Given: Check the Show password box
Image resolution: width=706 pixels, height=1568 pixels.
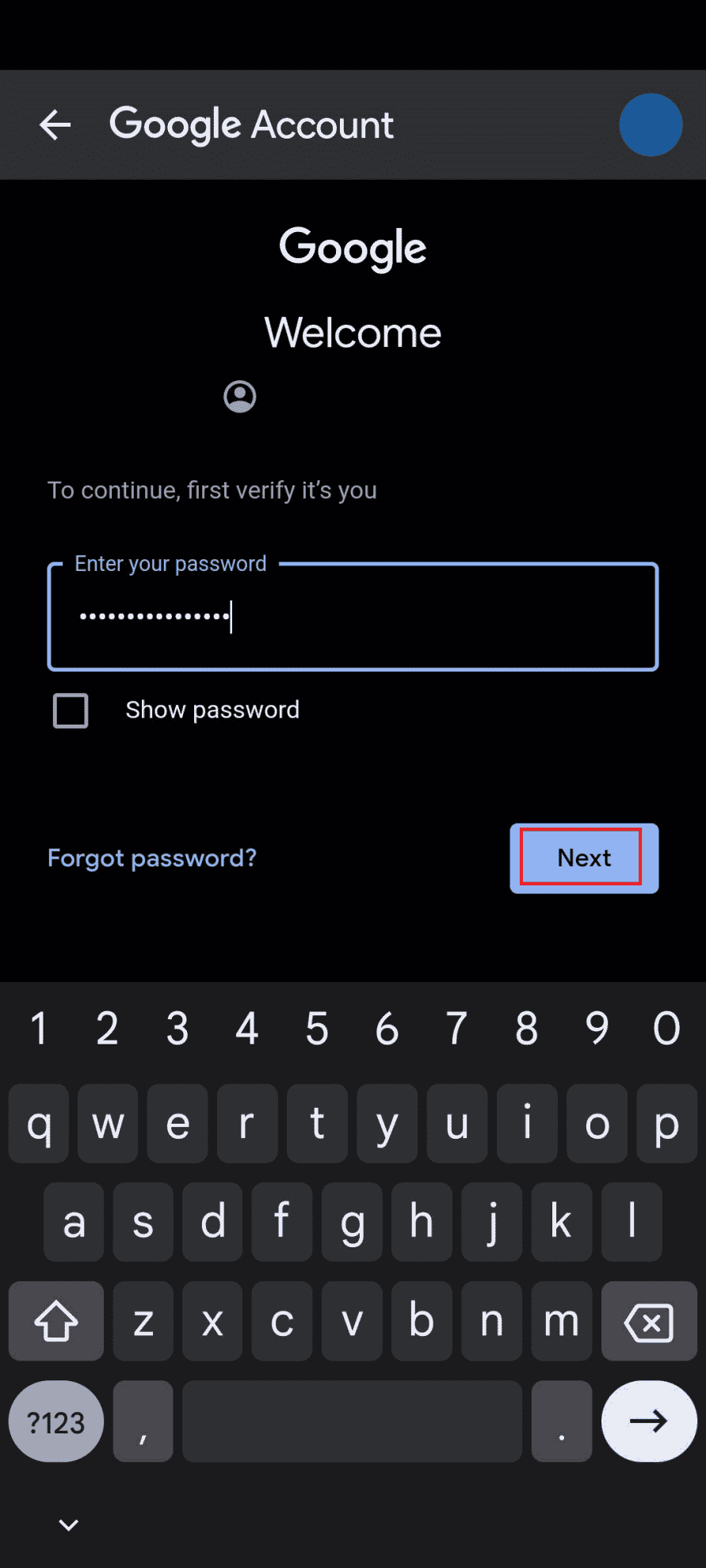Looking at the screenshot, I should [71, 710].
